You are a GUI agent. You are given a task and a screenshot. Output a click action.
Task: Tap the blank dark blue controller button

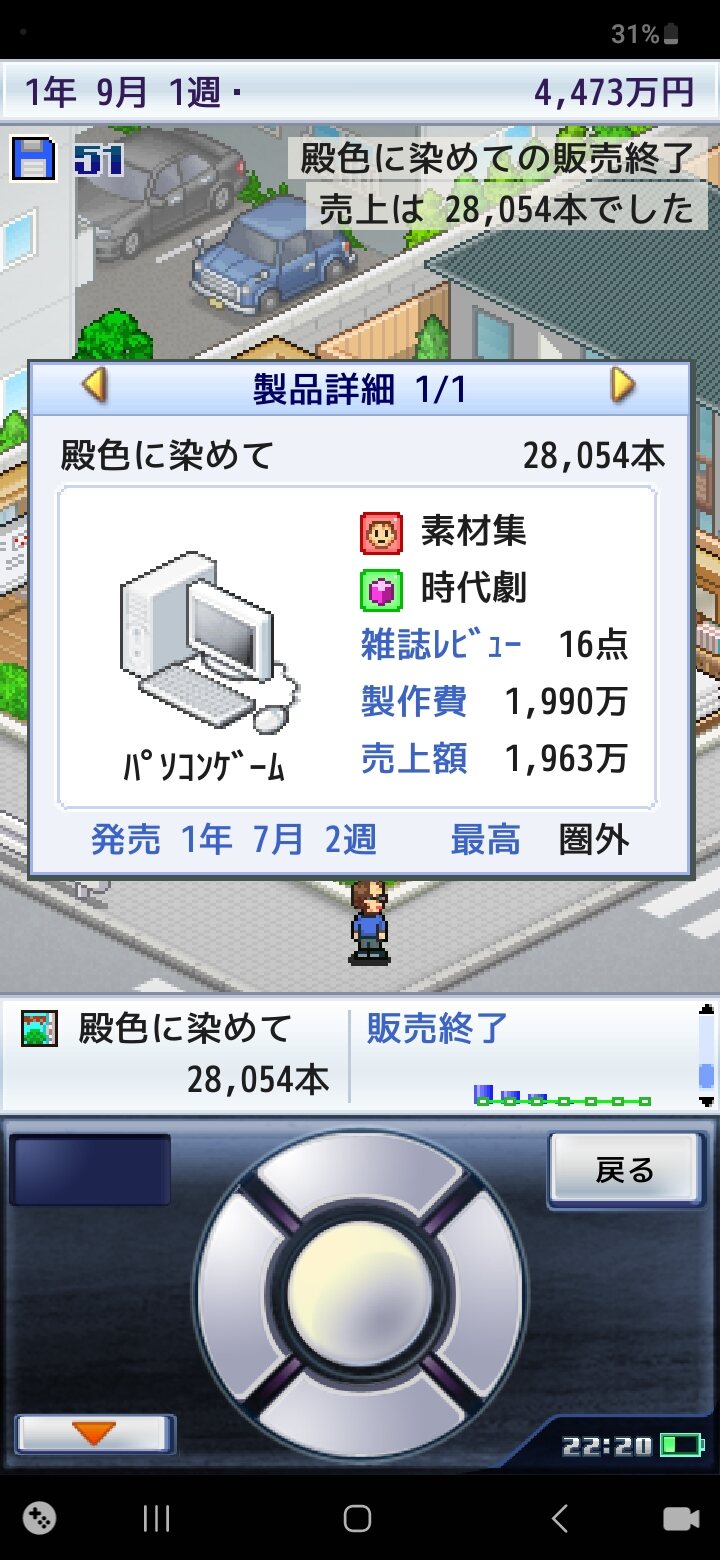pos(90,1169)
